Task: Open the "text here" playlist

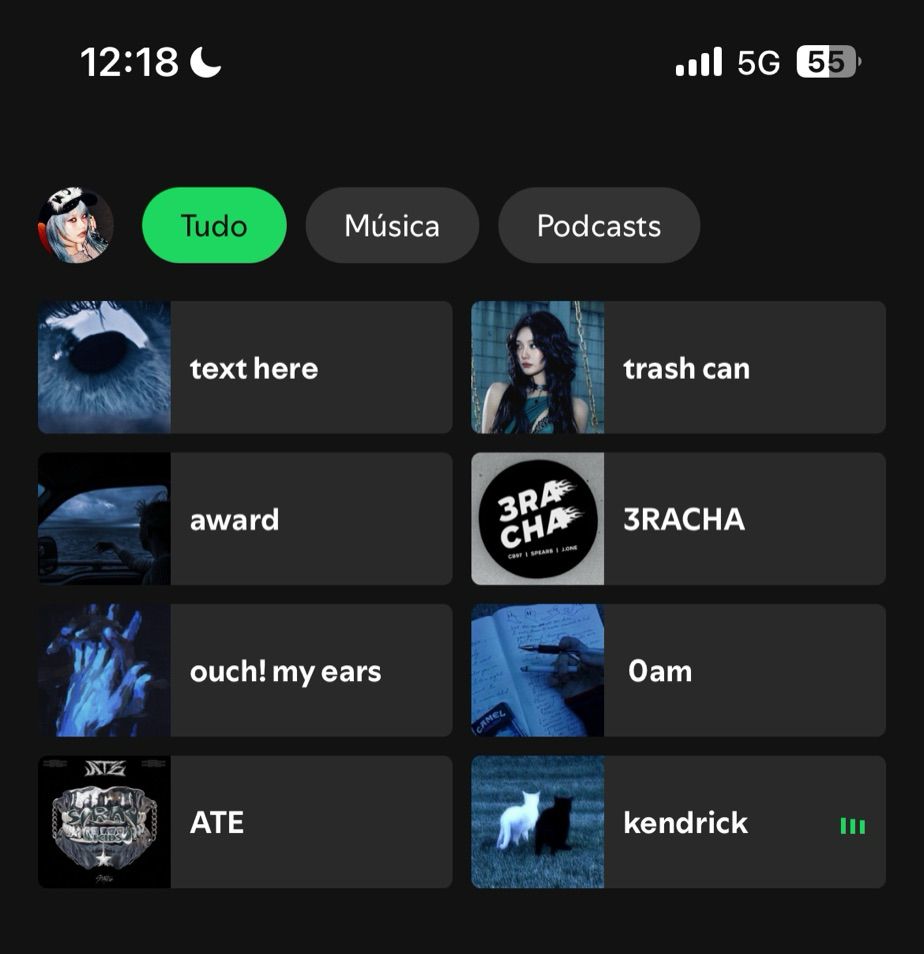Action: [245, 368]
